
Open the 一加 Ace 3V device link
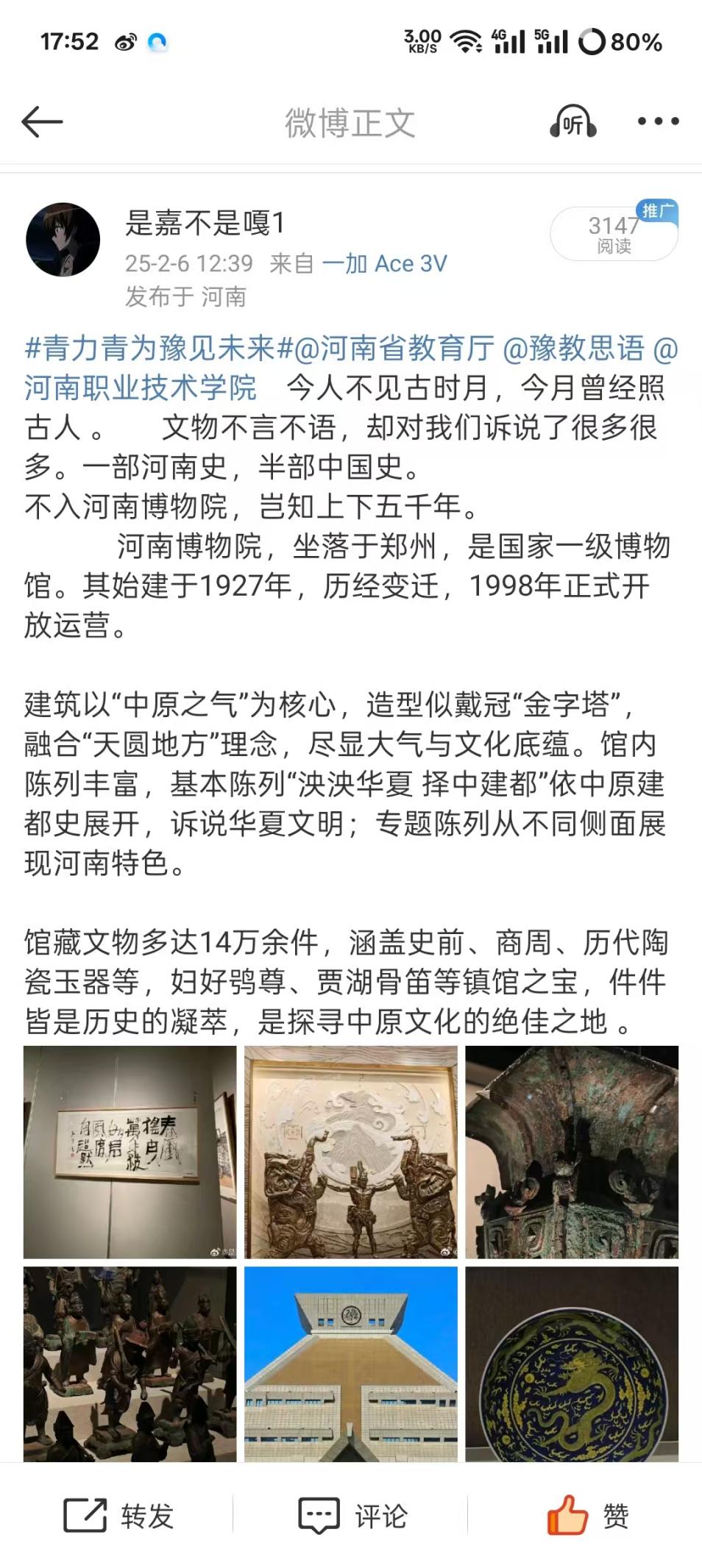click(384, 263)
